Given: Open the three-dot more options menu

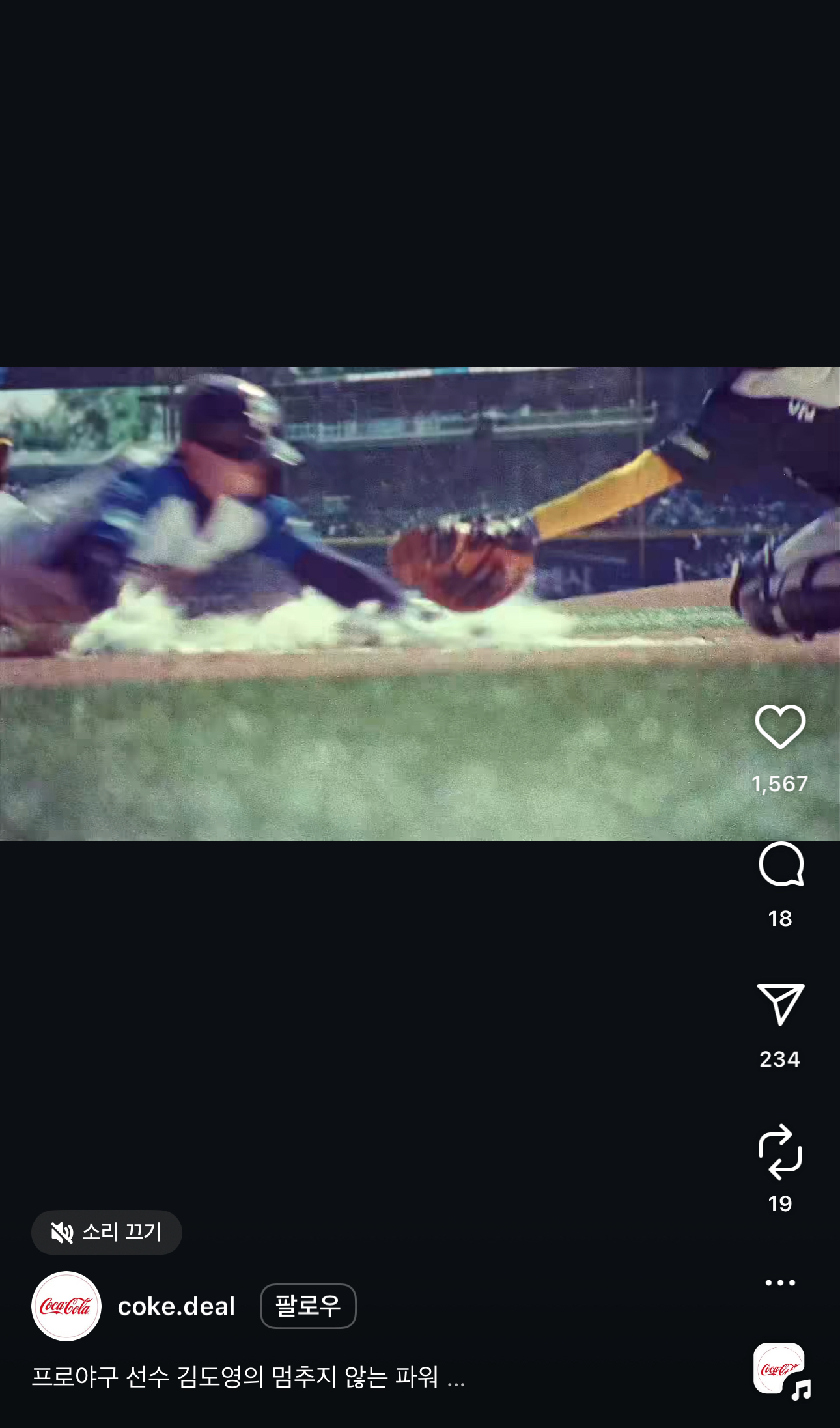Looking at the screenshot, I should click(x=780, y=1283).
